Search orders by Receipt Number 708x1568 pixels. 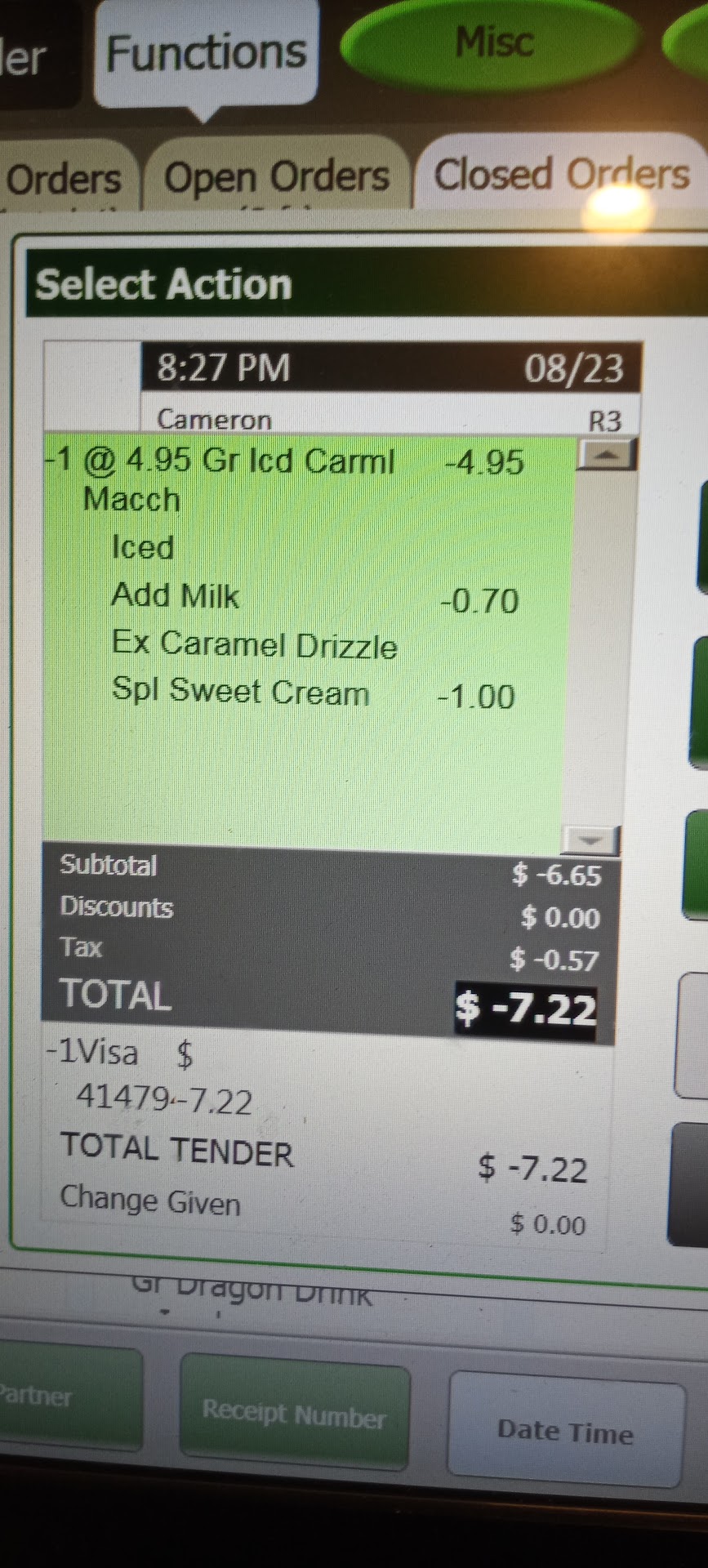[x=294, y=1413]
